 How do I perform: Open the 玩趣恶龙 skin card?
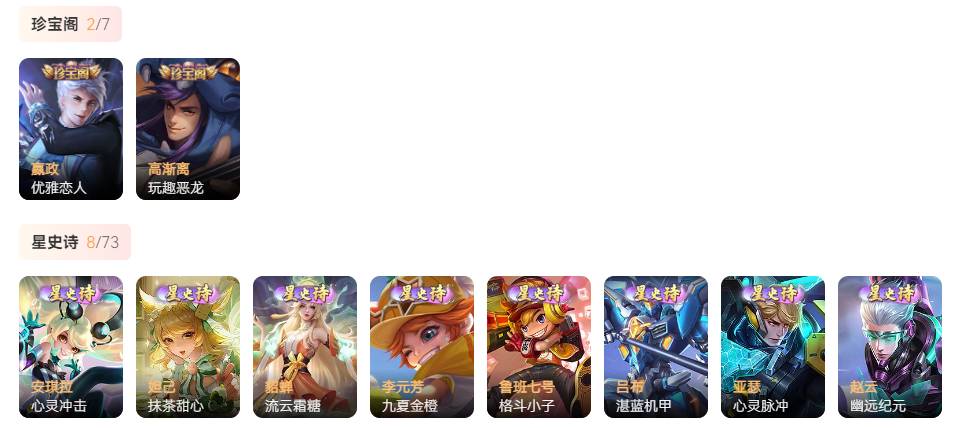tap(188, 129)
